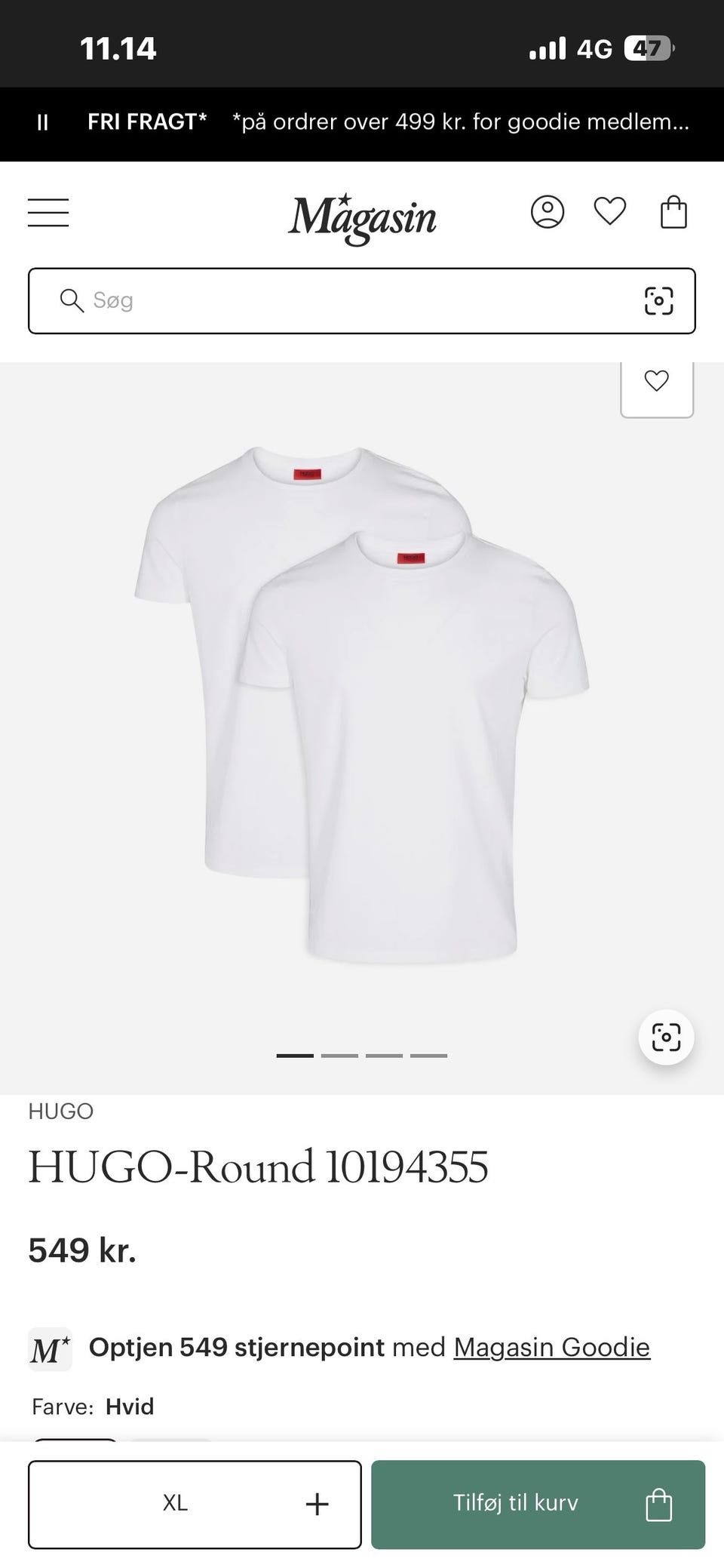
Task: Open the hamburger menu
Action: pyautogui.click(x=48, y=212)
